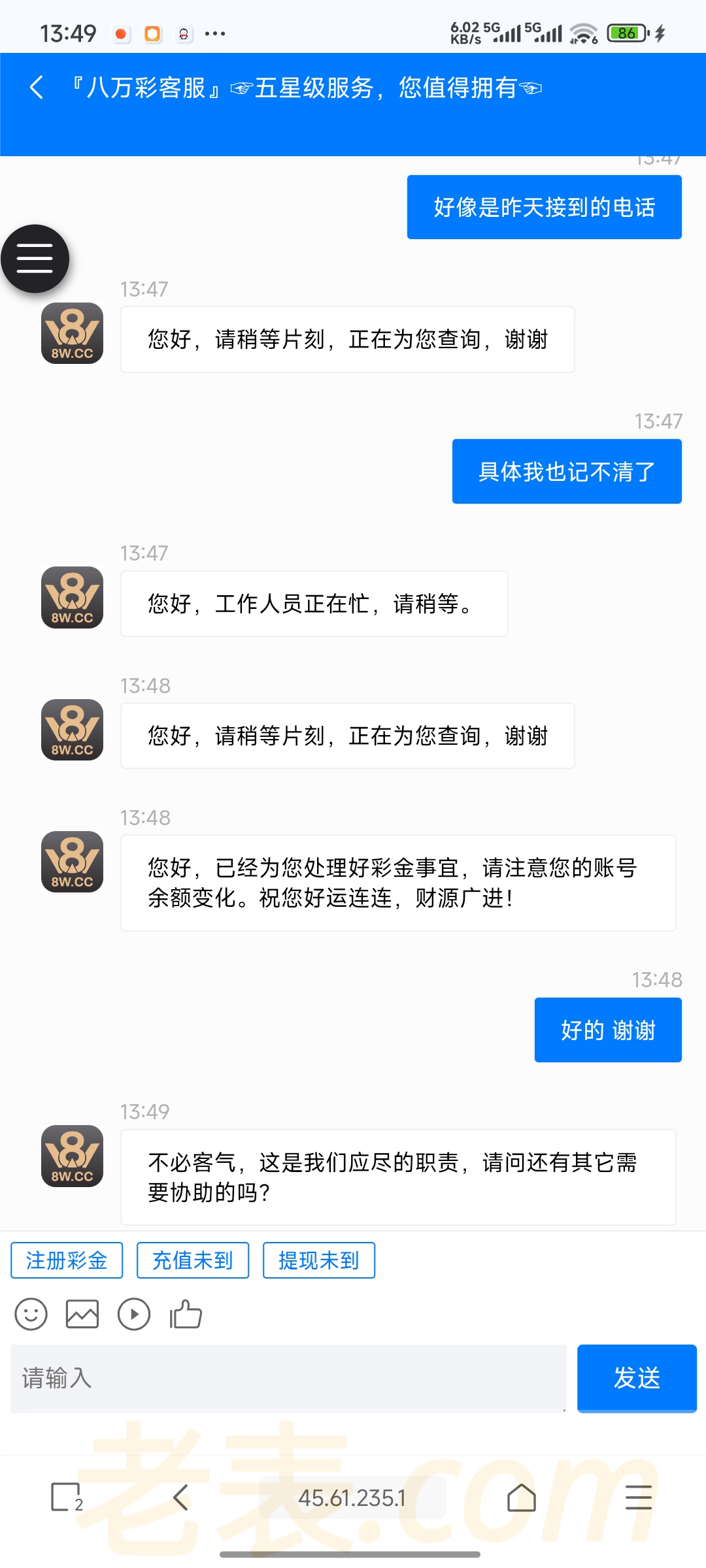
Task: Choose the 充值未到 quick reply
Action: (x=193, y=1260)
